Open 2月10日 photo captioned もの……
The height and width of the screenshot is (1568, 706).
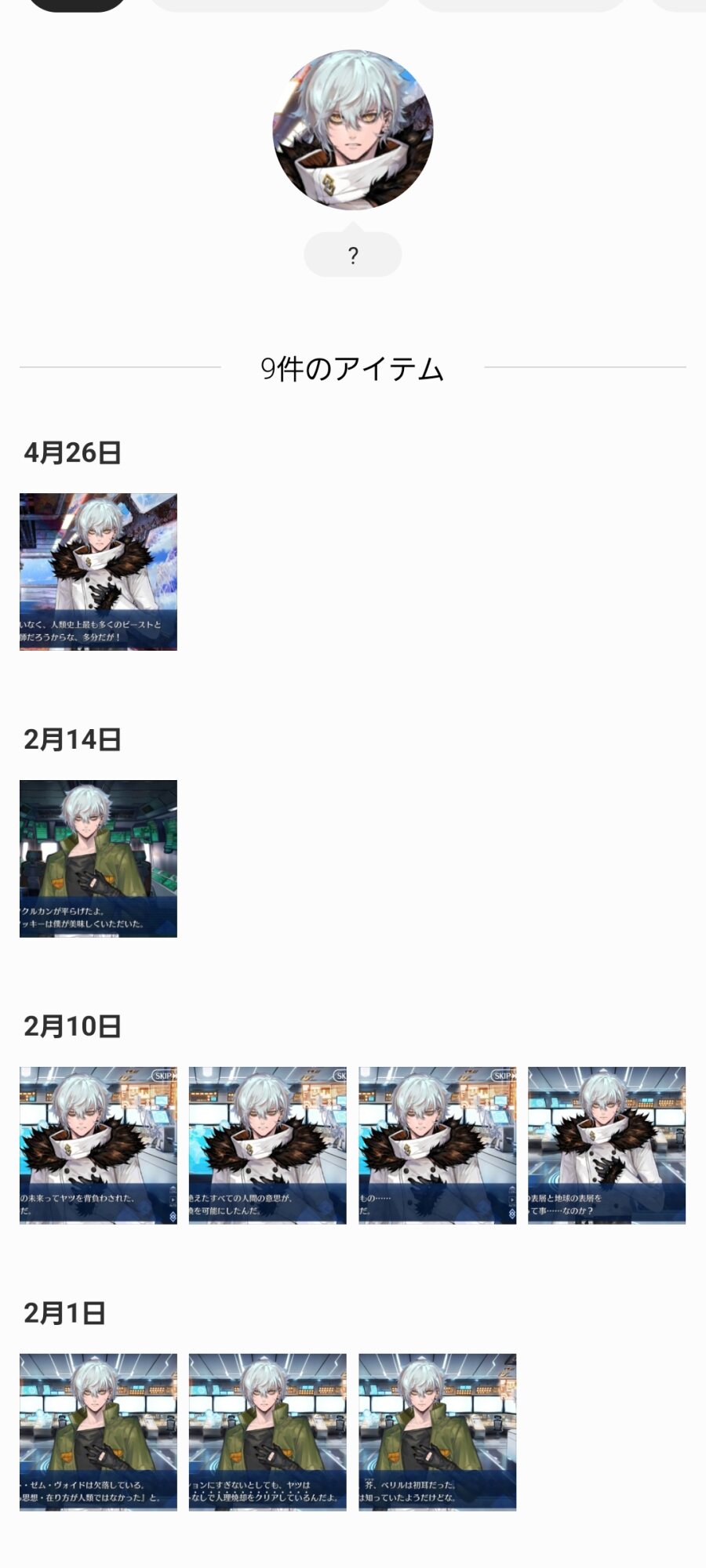(x=437, y=1145)
